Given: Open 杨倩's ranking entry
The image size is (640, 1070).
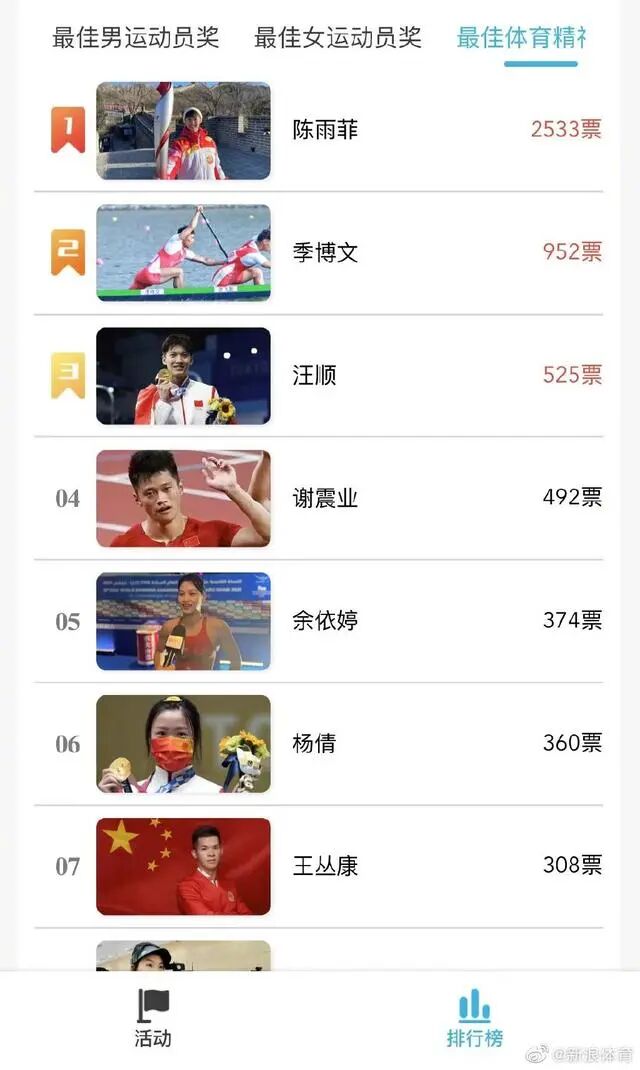Looking at the screenshot, I should point(315,743).
